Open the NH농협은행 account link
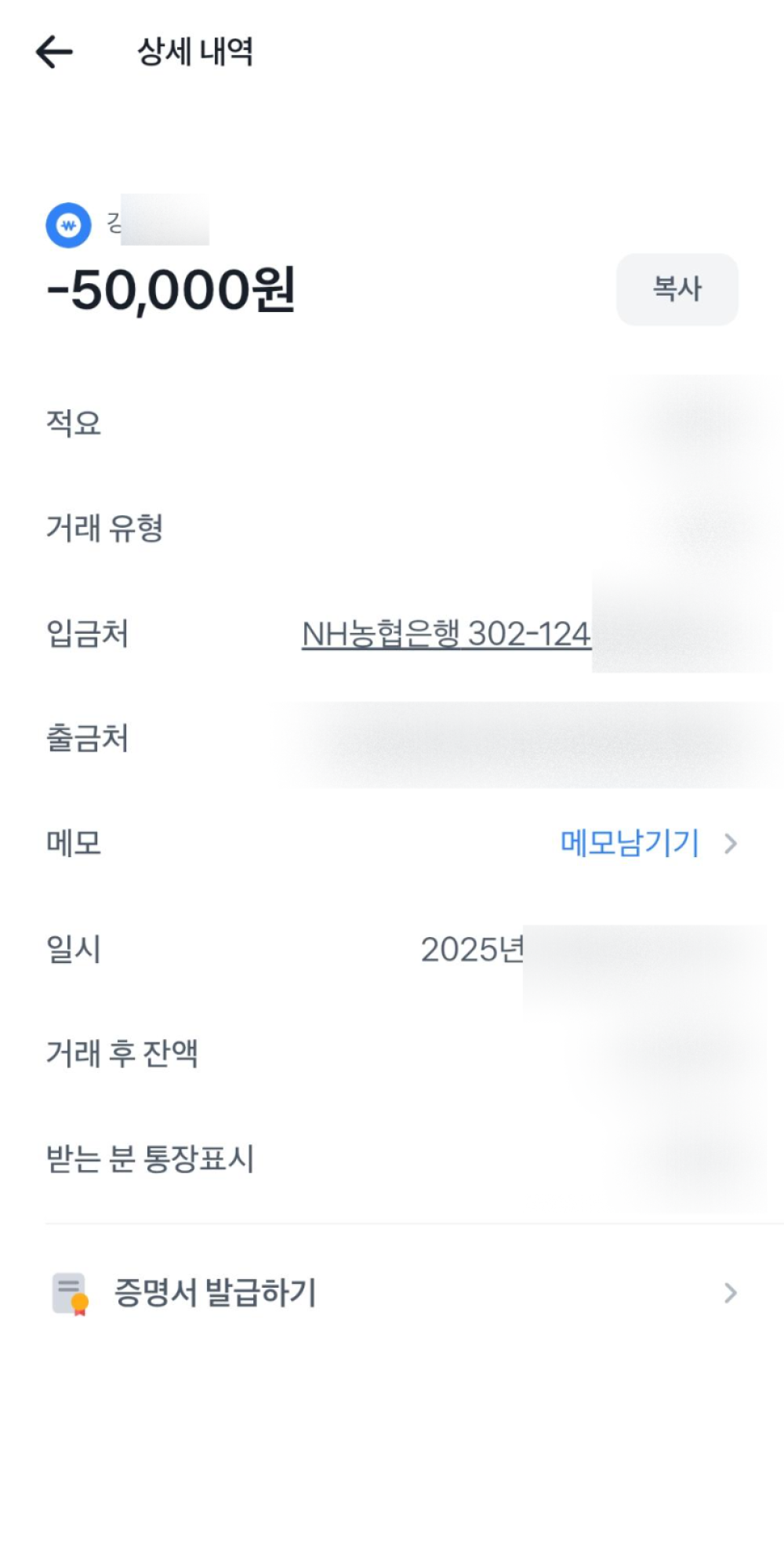Screen dimensions: 784x1541 [446, 634]
